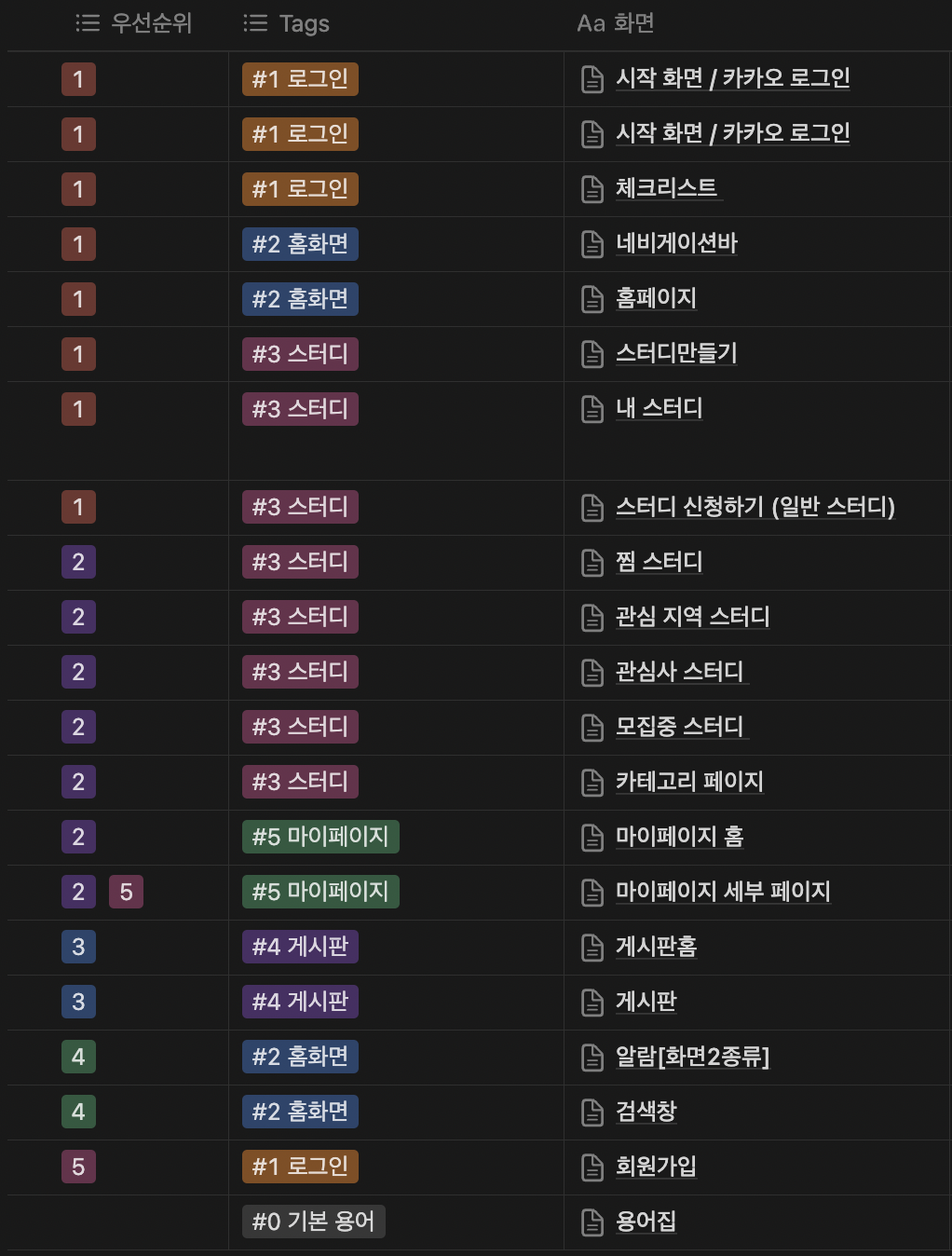Open the 네비게이션바 page

(x=676, y=243)
